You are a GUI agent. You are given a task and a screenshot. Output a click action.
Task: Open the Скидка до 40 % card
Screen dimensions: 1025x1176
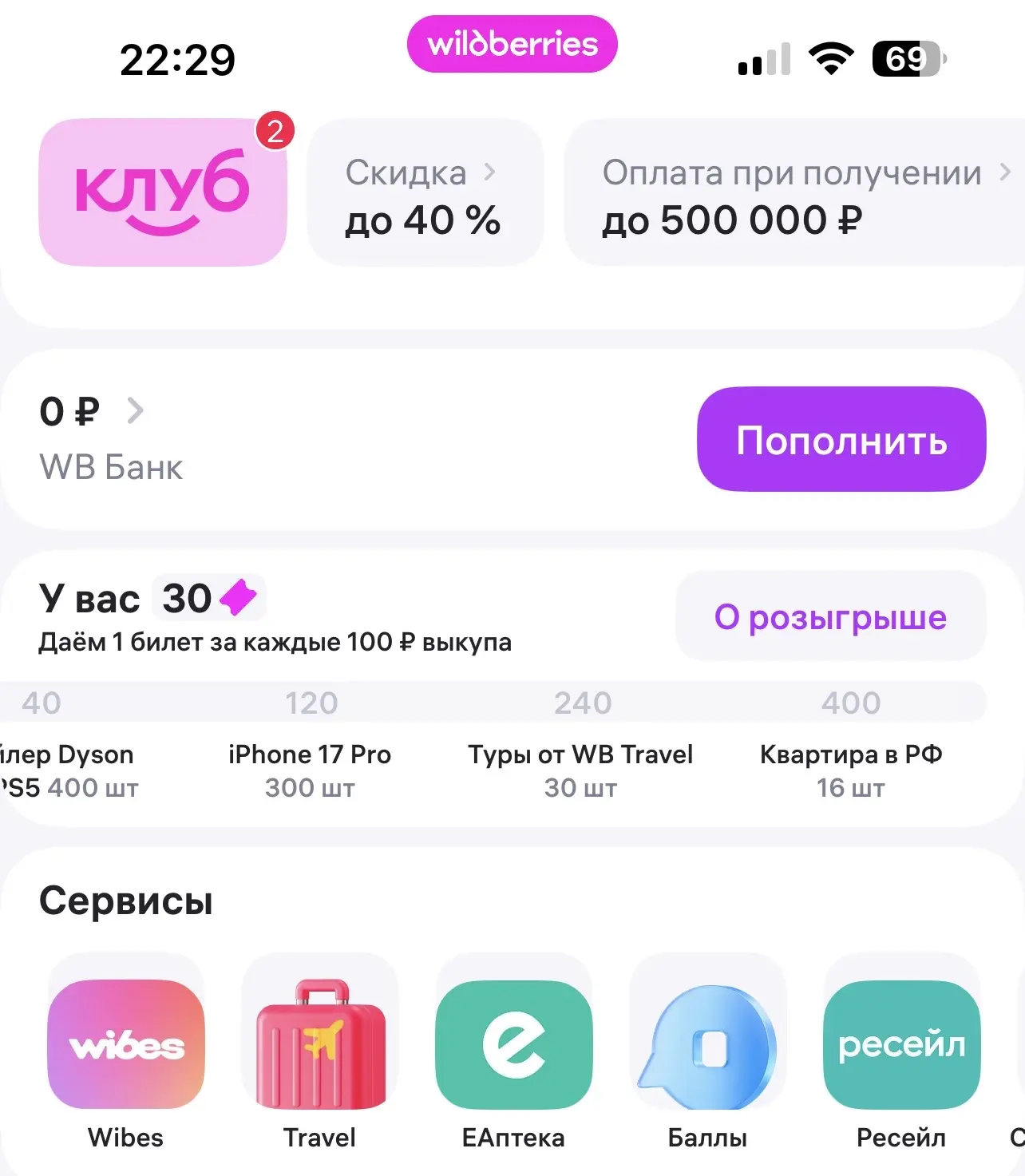pos(424,194)
